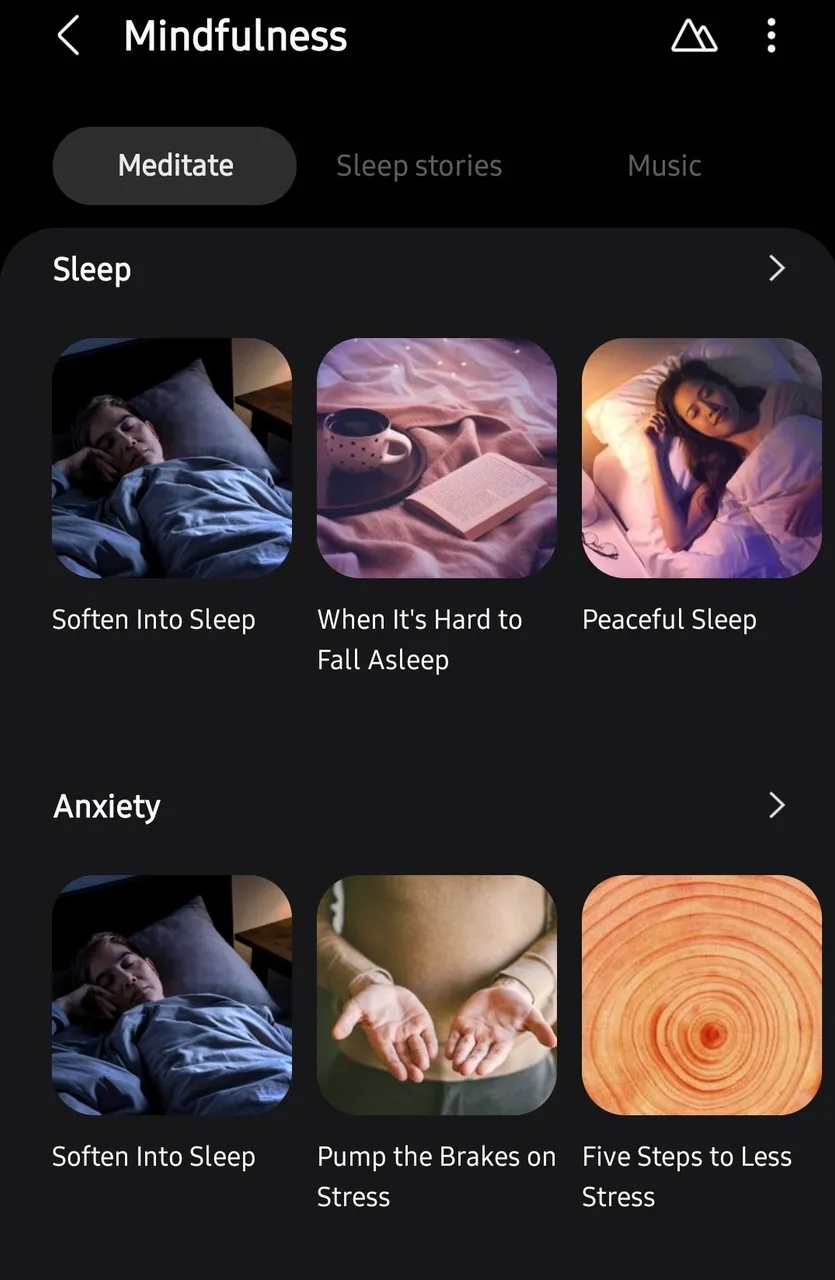The image size is (835, 1280).
Task: Open Pump the Brakes on Stress
Action: pos(437,995)
